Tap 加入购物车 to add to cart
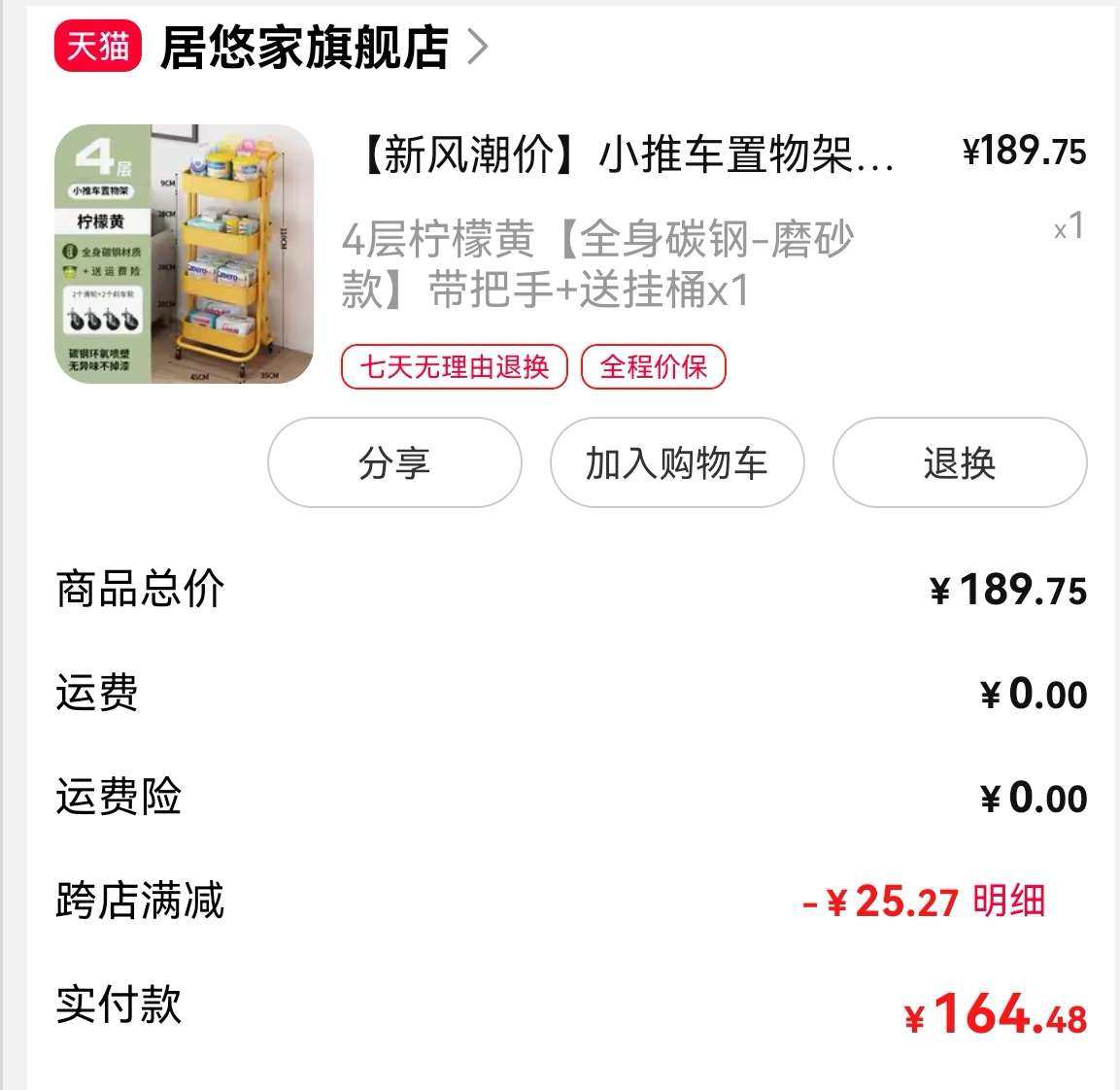The image size is (1120, 1090). (x=677, y=462)
